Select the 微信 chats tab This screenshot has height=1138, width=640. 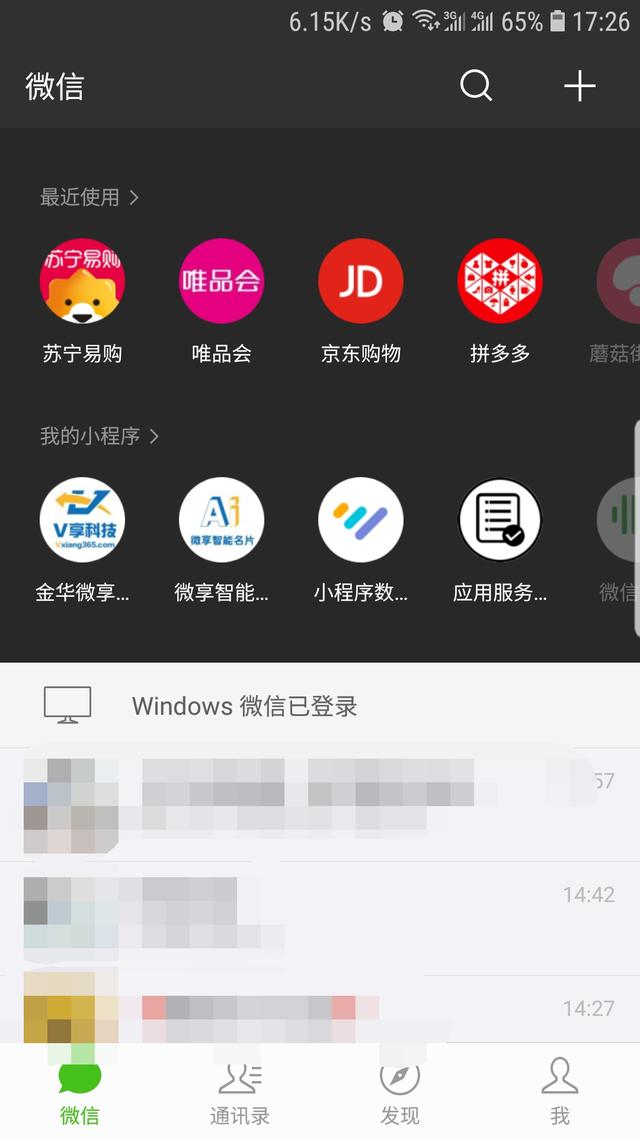[x=80, y=1091]
